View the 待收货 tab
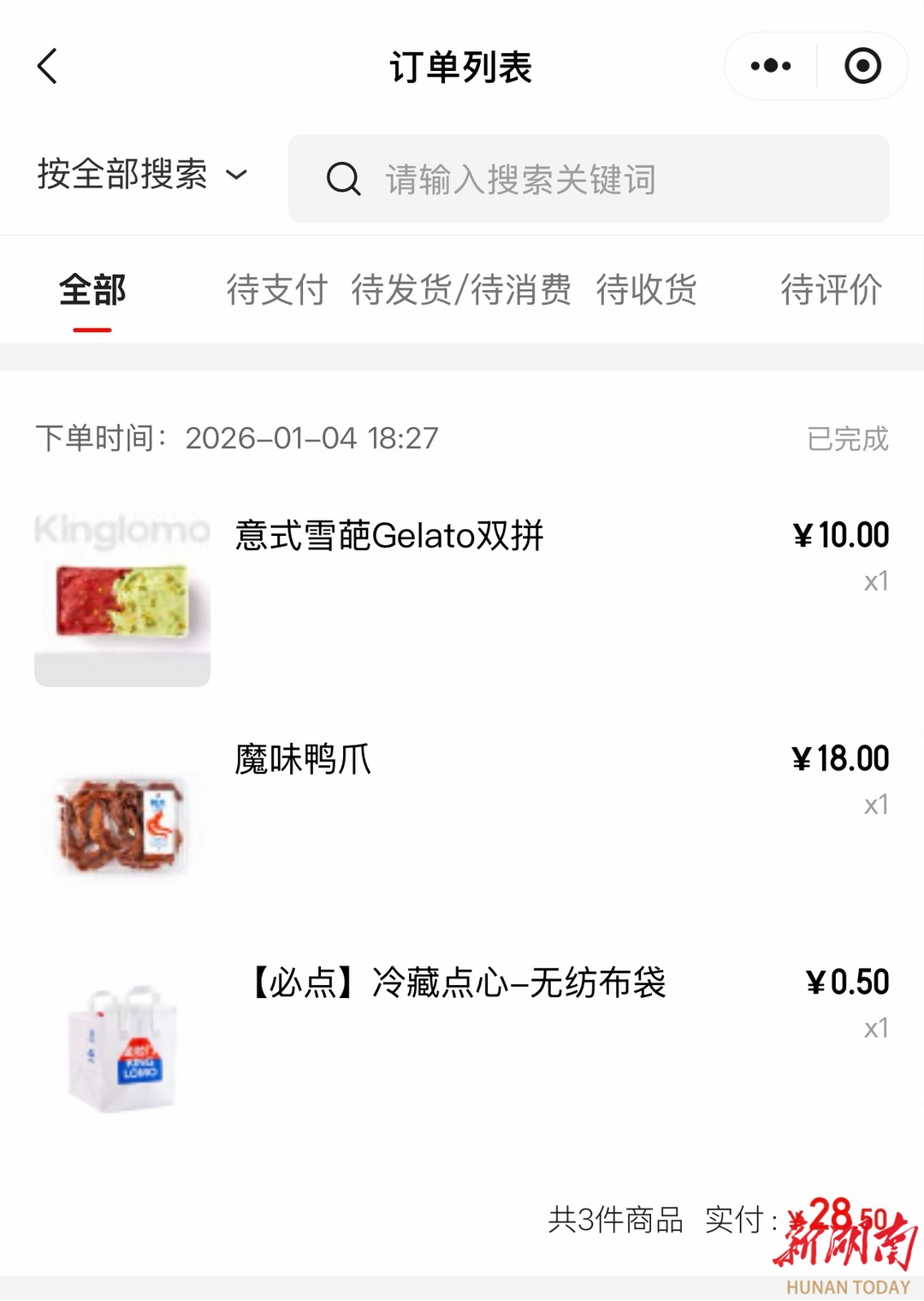This screenshot has width=924, height=1301. (x=647, y=290)
